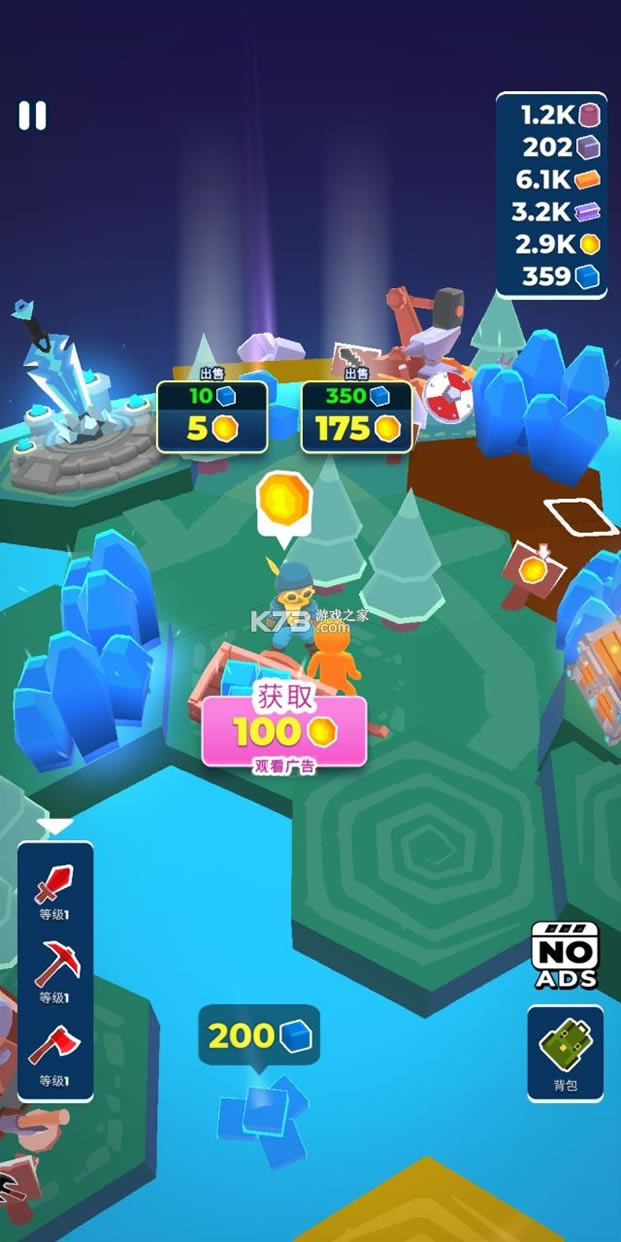621x1242 pixels.
Task: Sell 350 blue blocks for 175 coins
Action: coord(356,417)
